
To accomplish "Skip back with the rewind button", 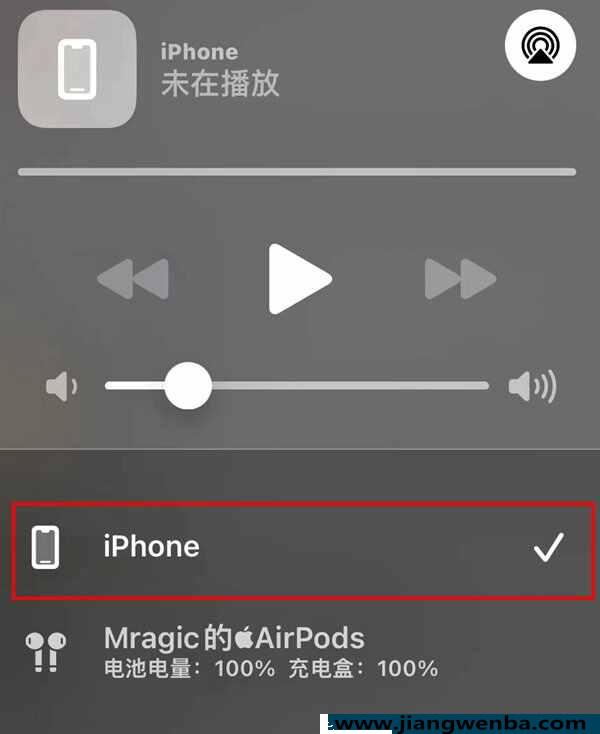I will click(133, 279).
